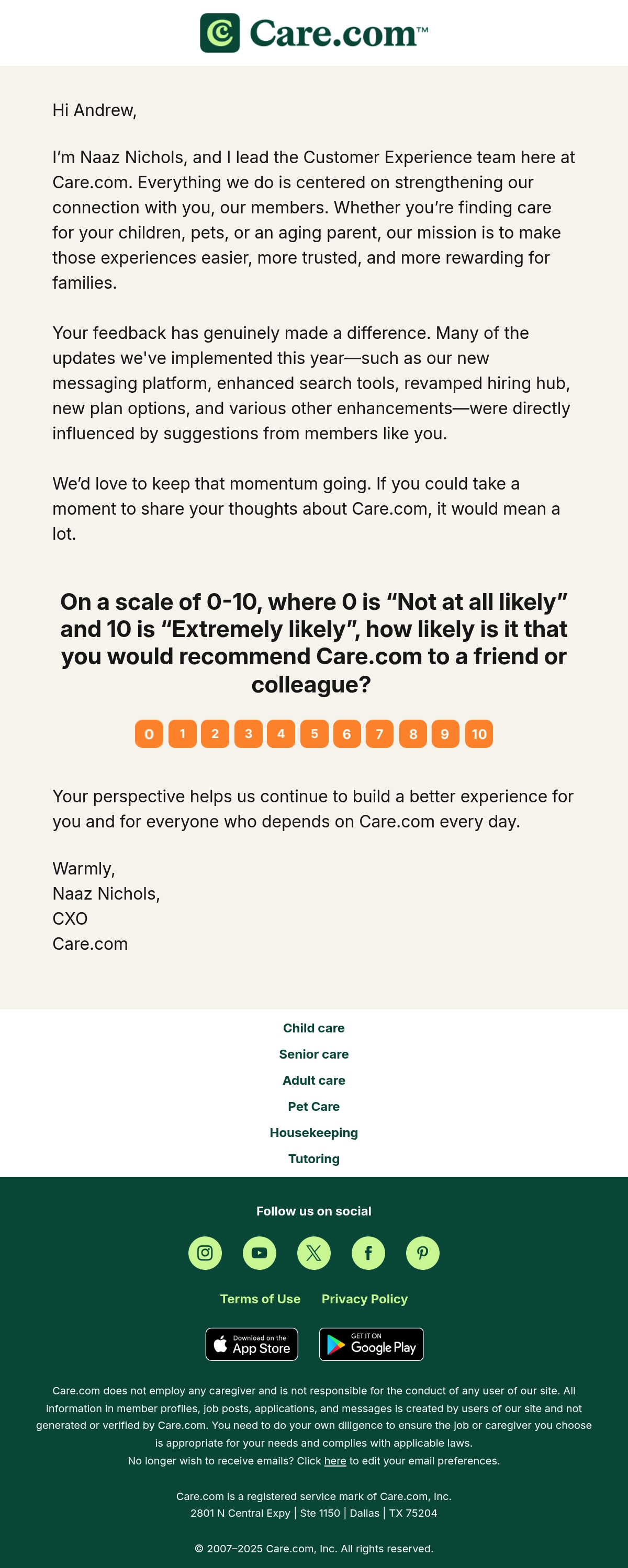Open Care.com's X profile
Viewport: 628px width, 1568px height.
pos(313,1253)
